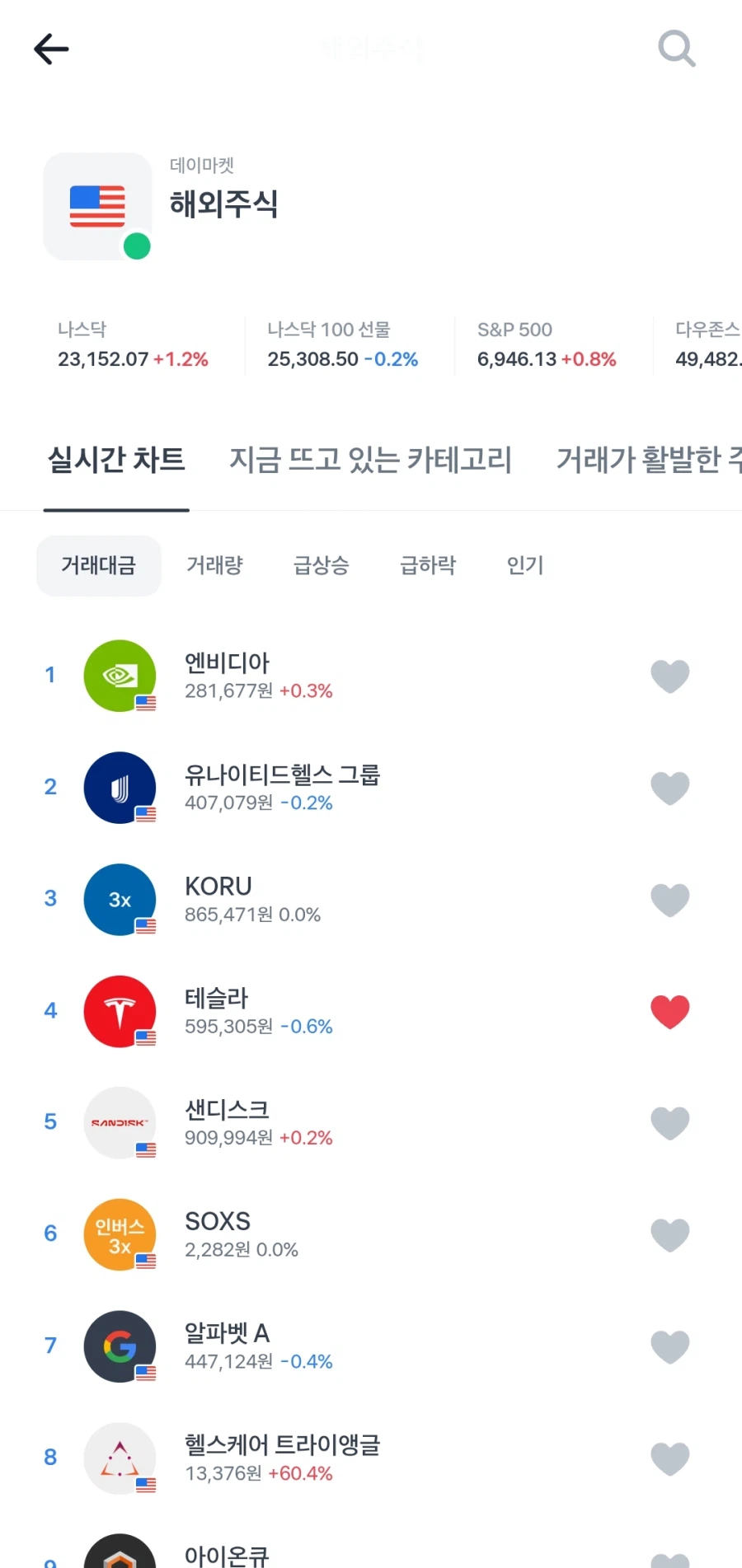Image resolution: width=742 pixels, height=1568 pixels.
Task: Select the 거래량 filter chip
Action: pyautogui.click(x=214, y=565)
